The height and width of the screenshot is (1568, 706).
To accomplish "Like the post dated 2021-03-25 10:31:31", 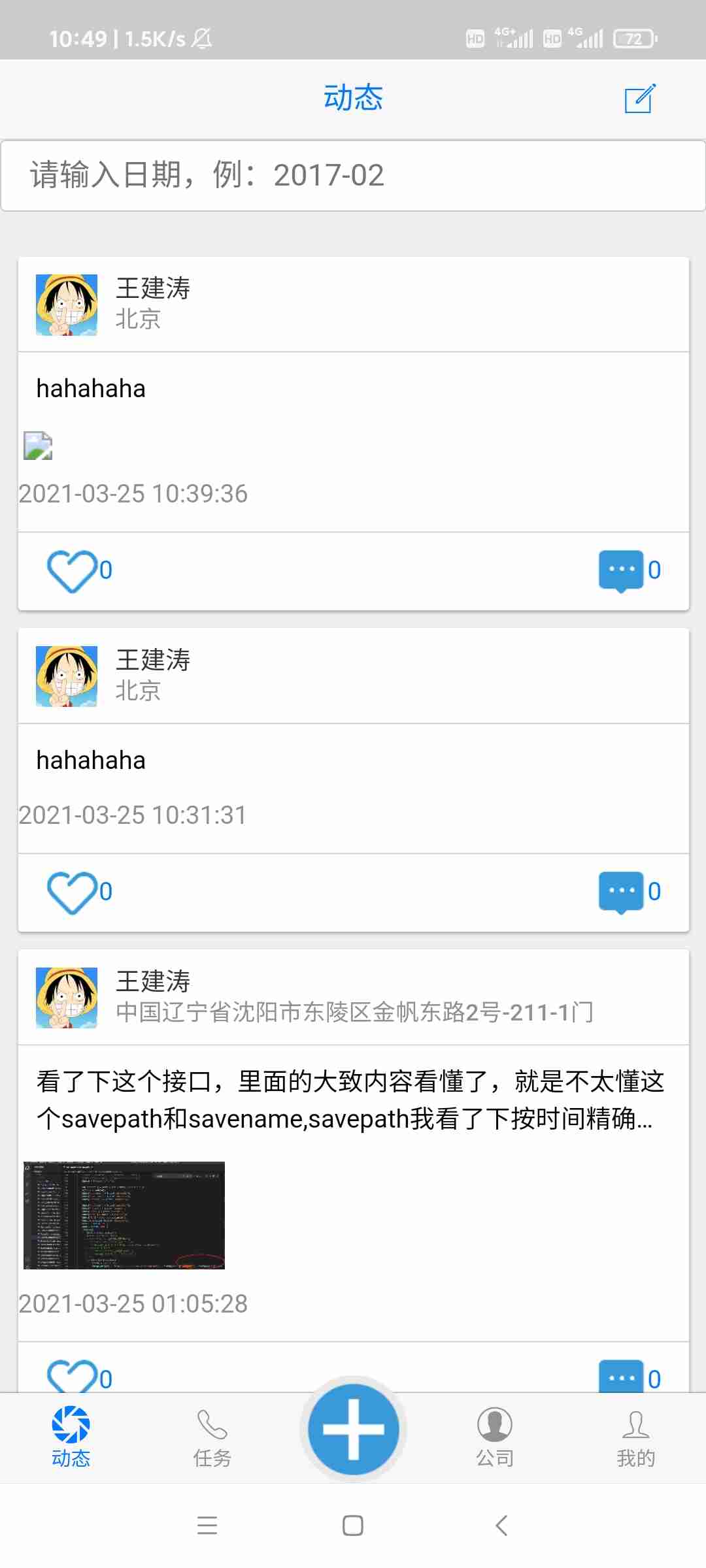I will [72, 892].
